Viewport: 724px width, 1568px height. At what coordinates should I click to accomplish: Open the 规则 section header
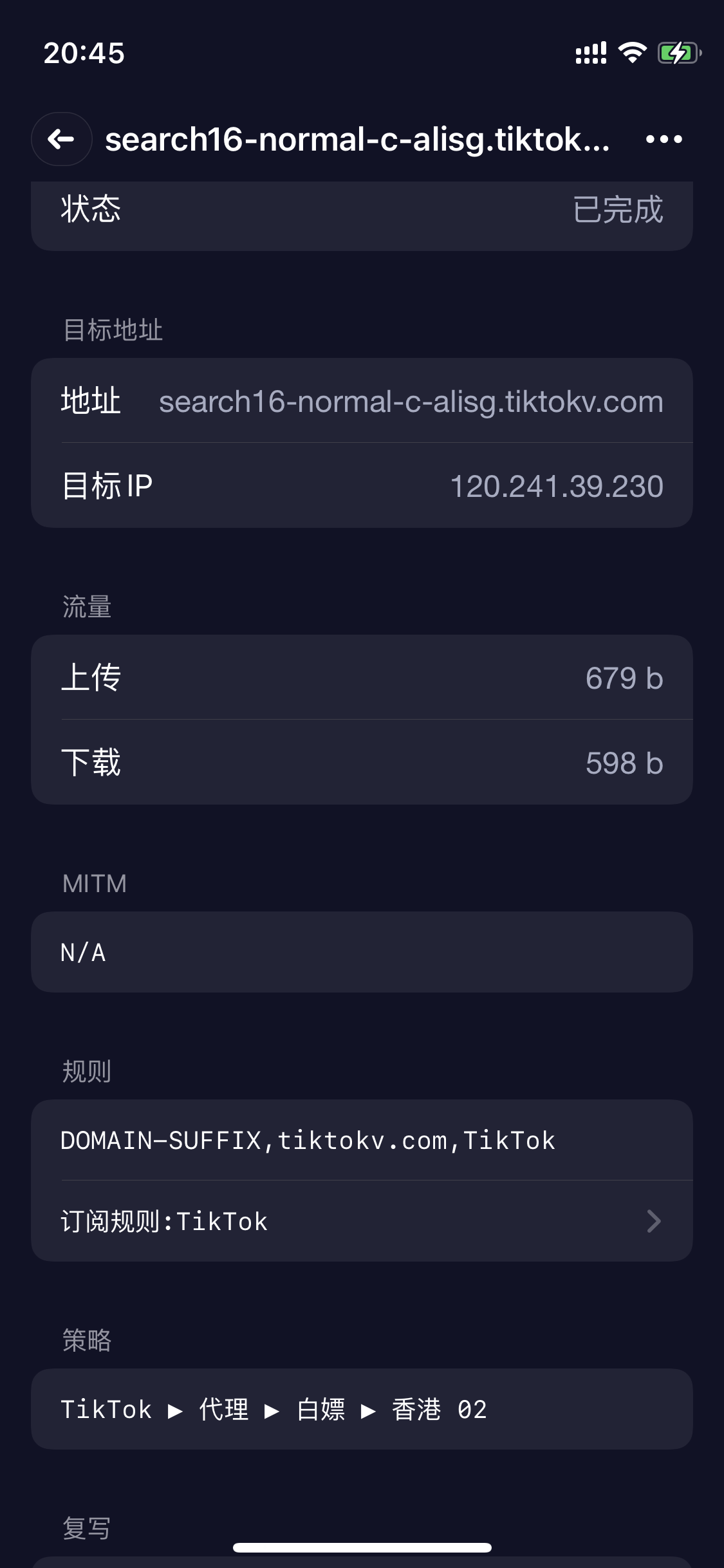pos(87,1071)
